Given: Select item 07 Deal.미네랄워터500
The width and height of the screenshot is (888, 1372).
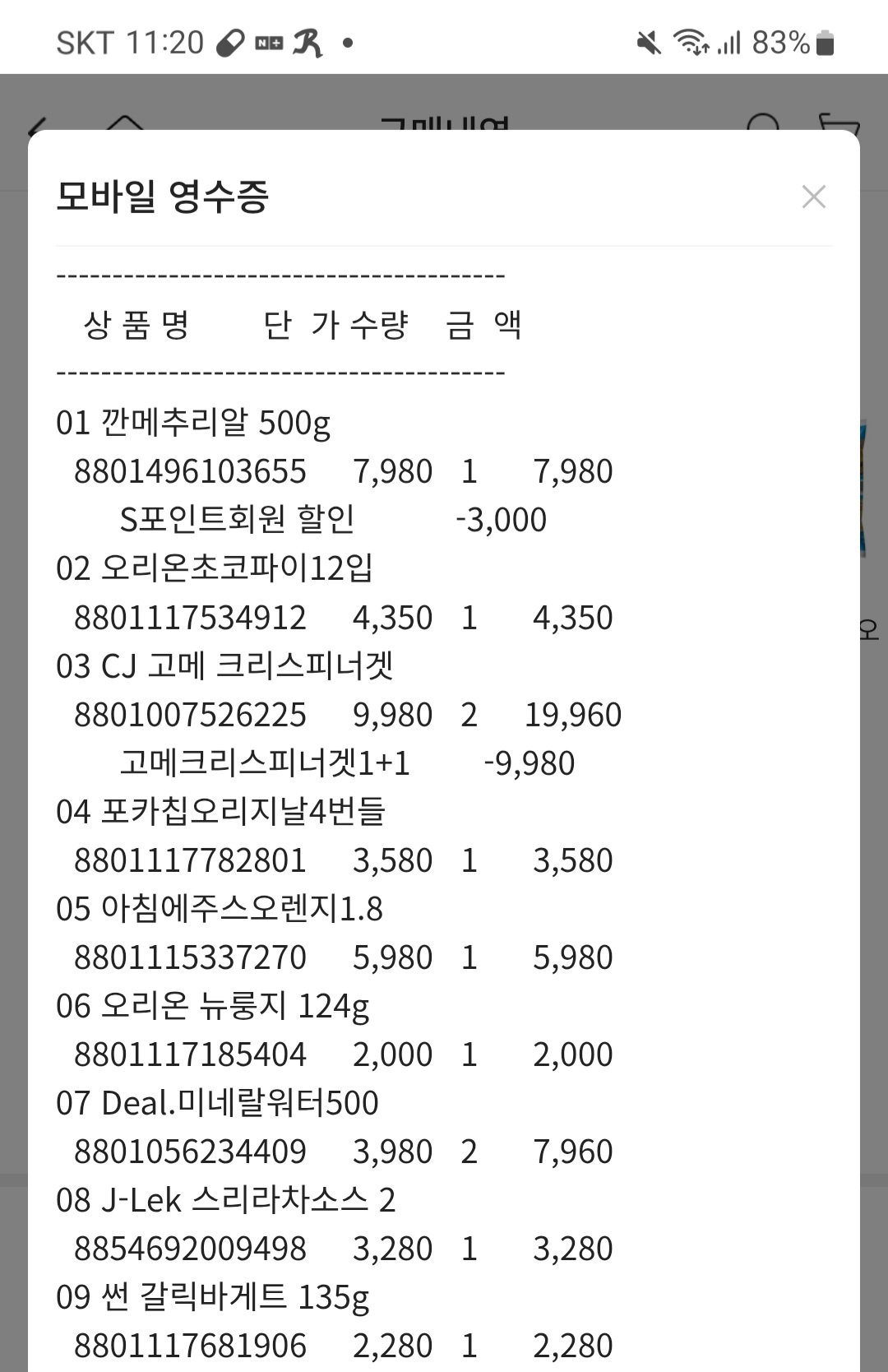Looking at the screenshot, I should [x=218, y=1103].
